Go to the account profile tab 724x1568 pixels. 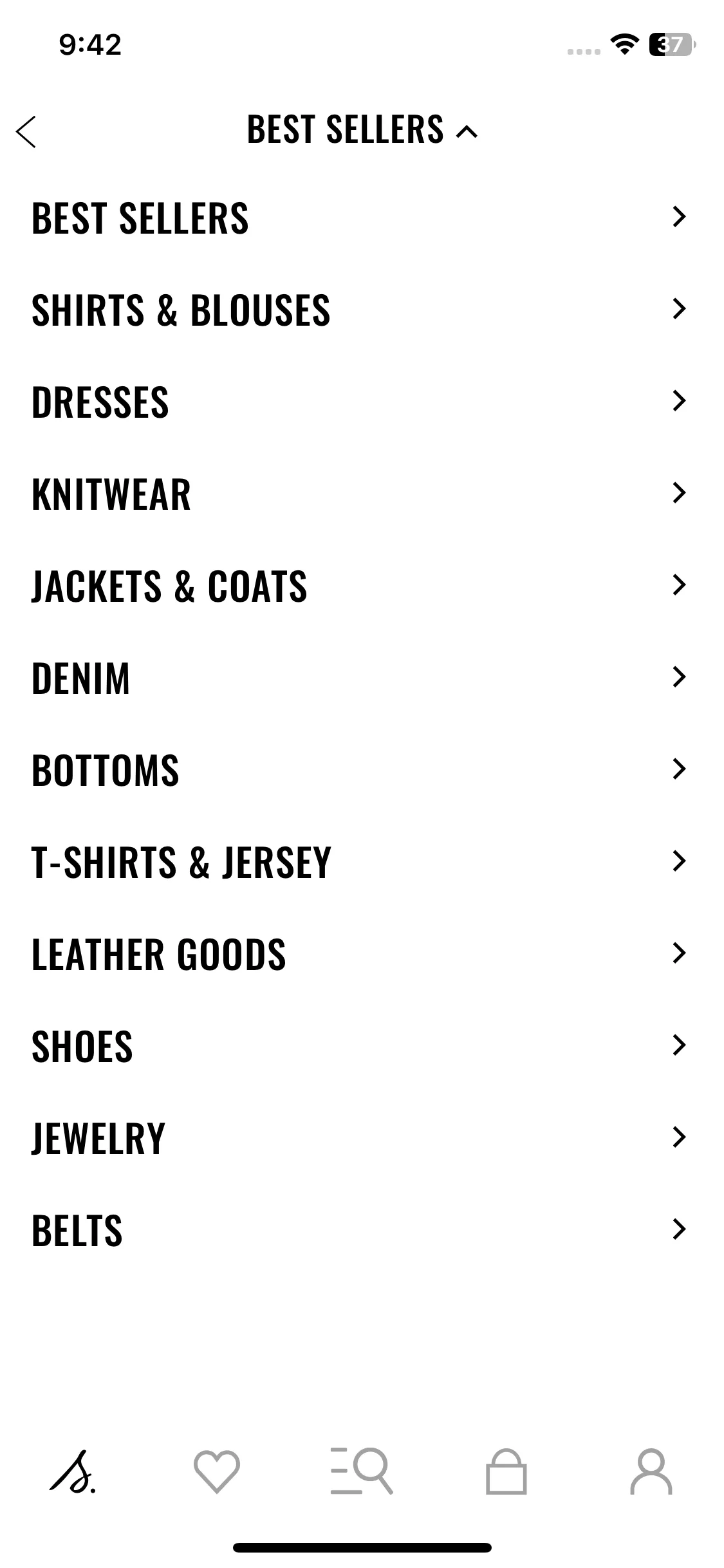651,1471
